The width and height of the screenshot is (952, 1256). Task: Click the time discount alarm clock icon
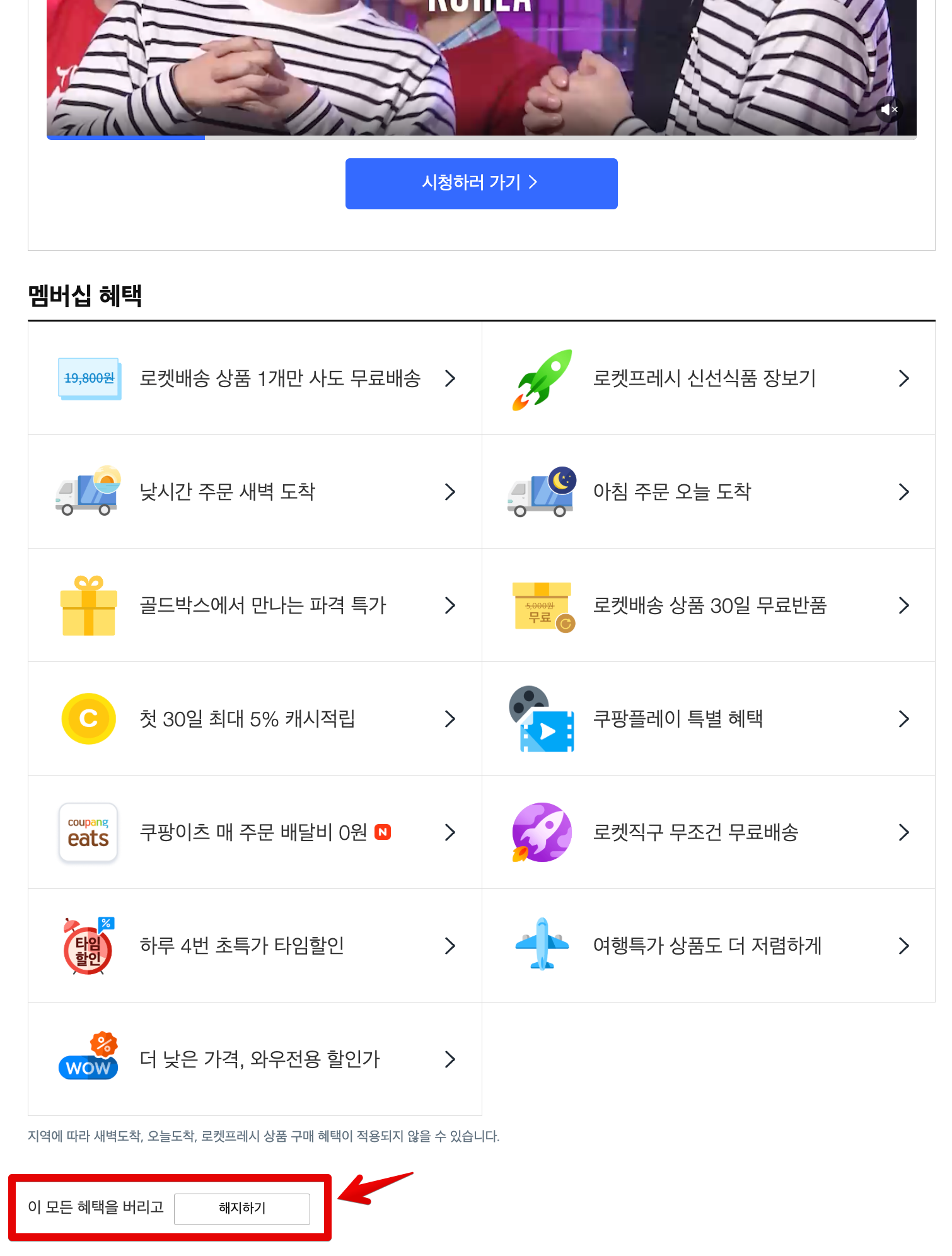pos(88,946)
